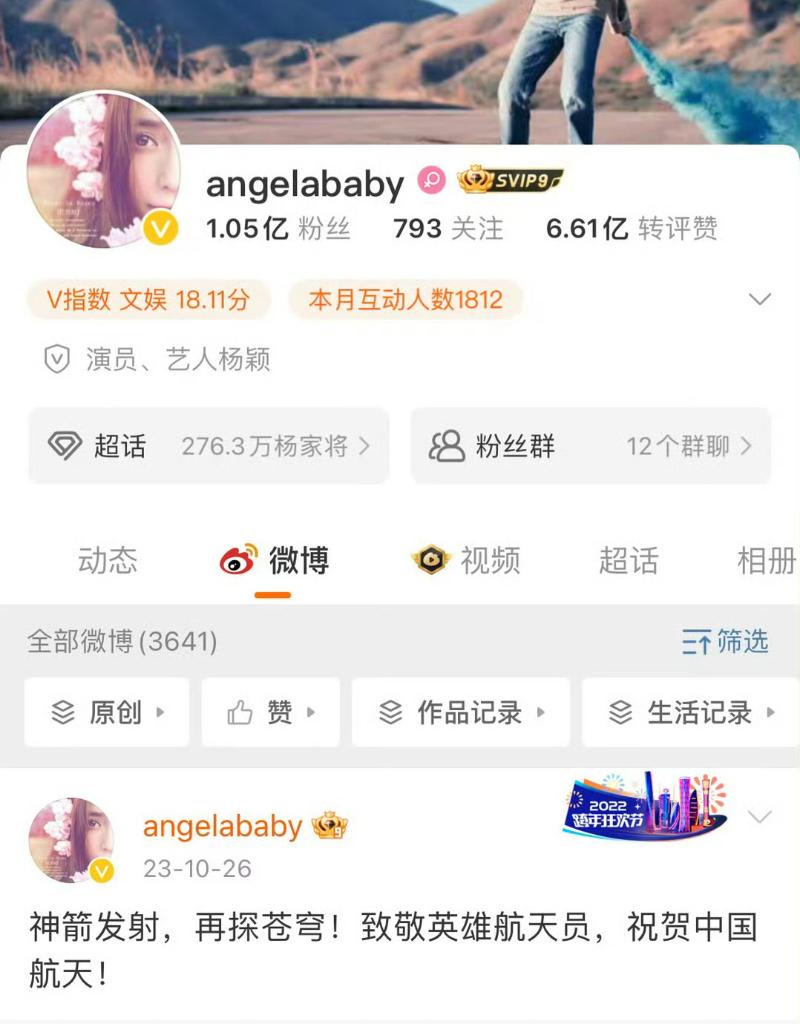Expand the 生活记录 filter
800x1024 pixels.
(x=690, y=713)
